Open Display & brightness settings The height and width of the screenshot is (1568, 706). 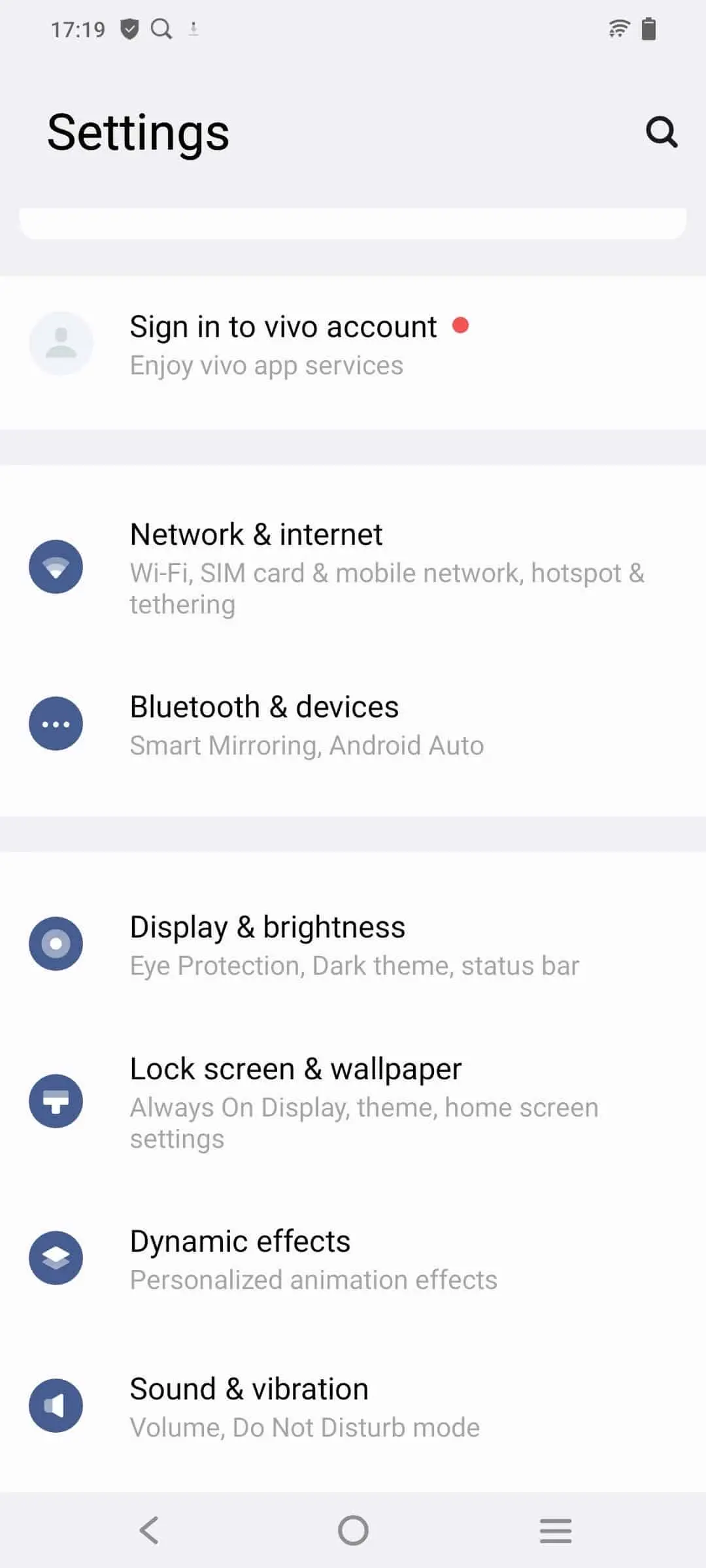[x=353, y=944]
